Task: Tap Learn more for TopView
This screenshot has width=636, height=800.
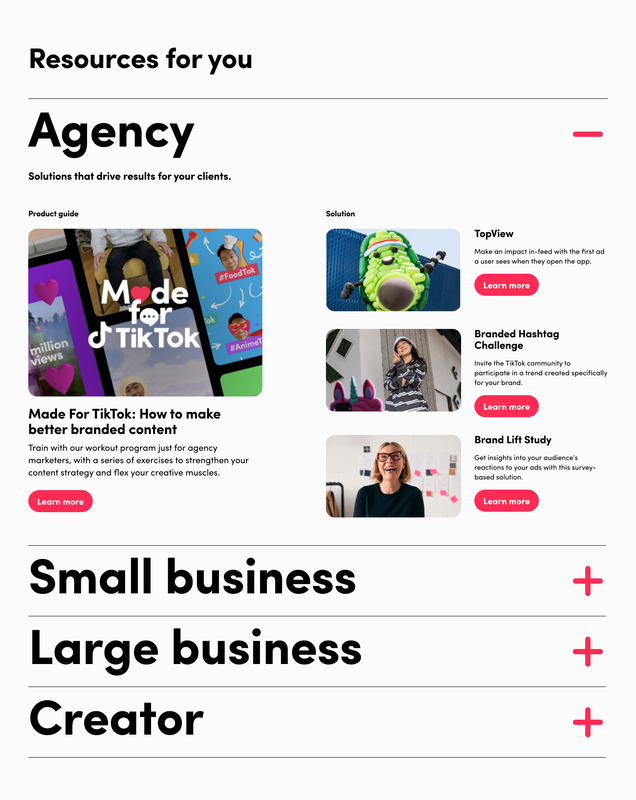Action: [506, 285]
